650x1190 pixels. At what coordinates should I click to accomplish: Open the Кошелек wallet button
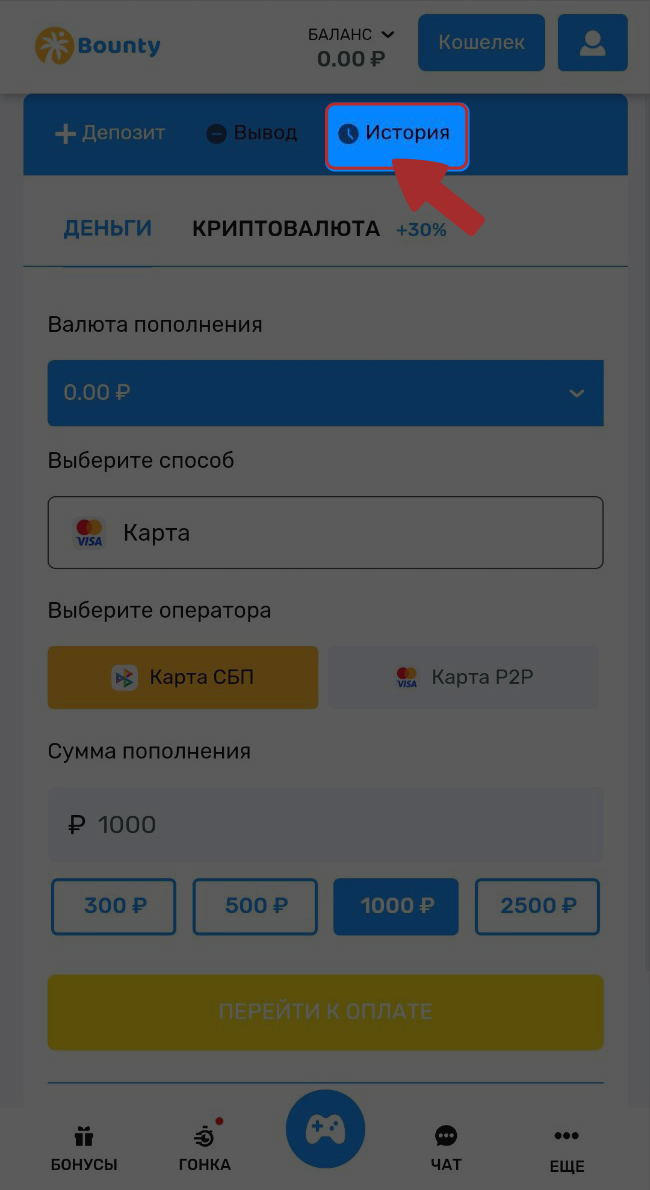point(481,43)
